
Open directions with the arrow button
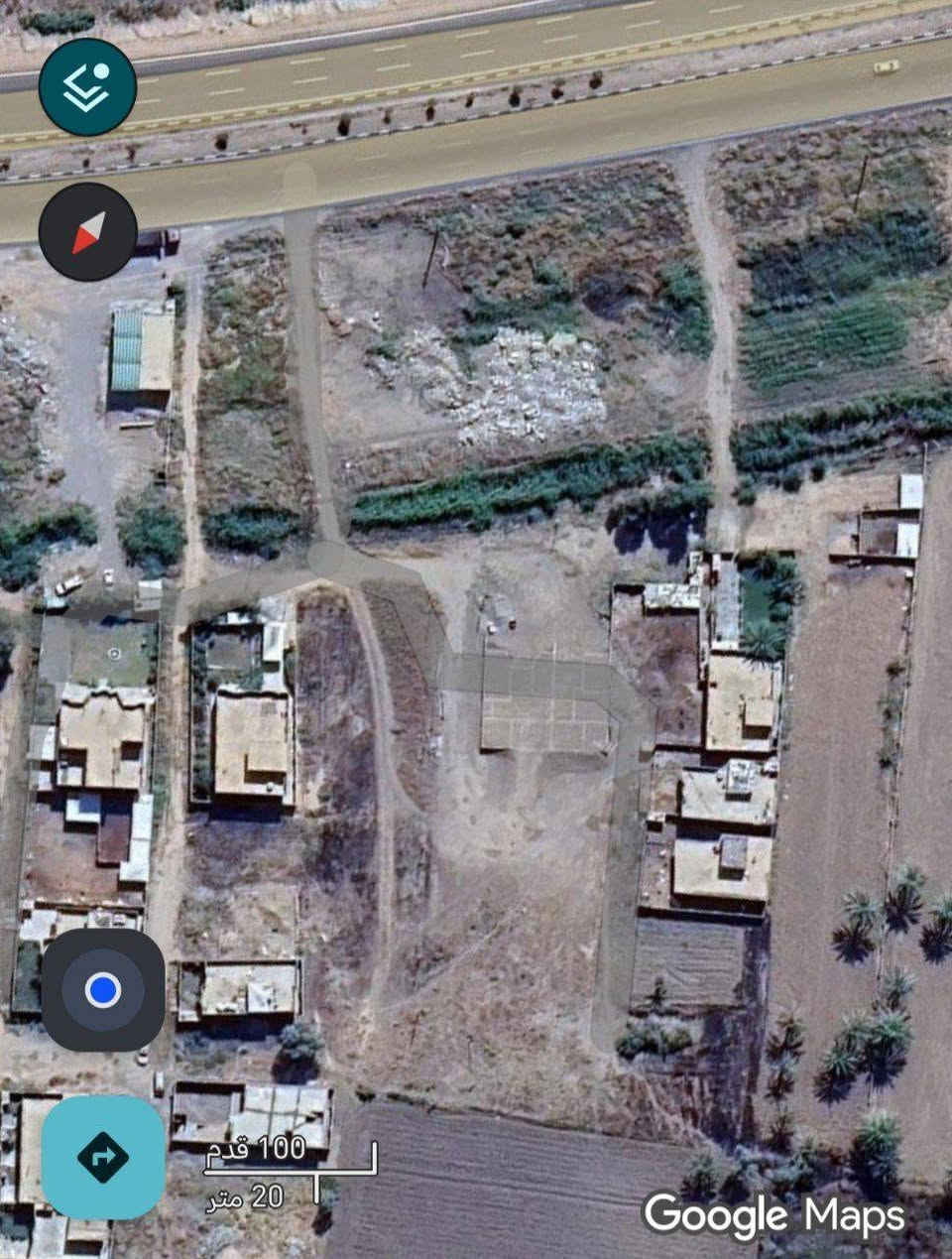103,1157
